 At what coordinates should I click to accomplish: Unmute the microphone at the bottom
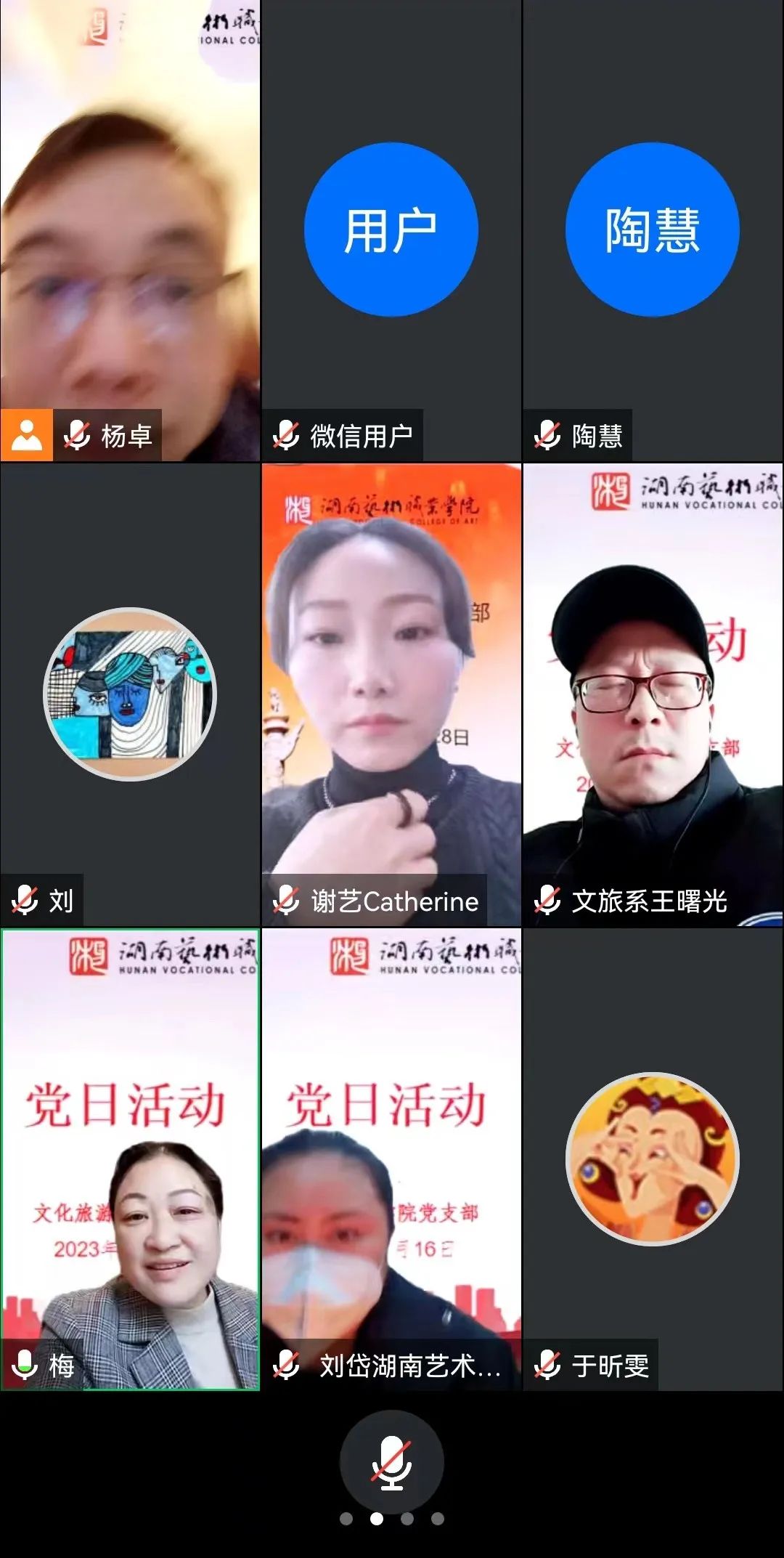[391, 1461]
